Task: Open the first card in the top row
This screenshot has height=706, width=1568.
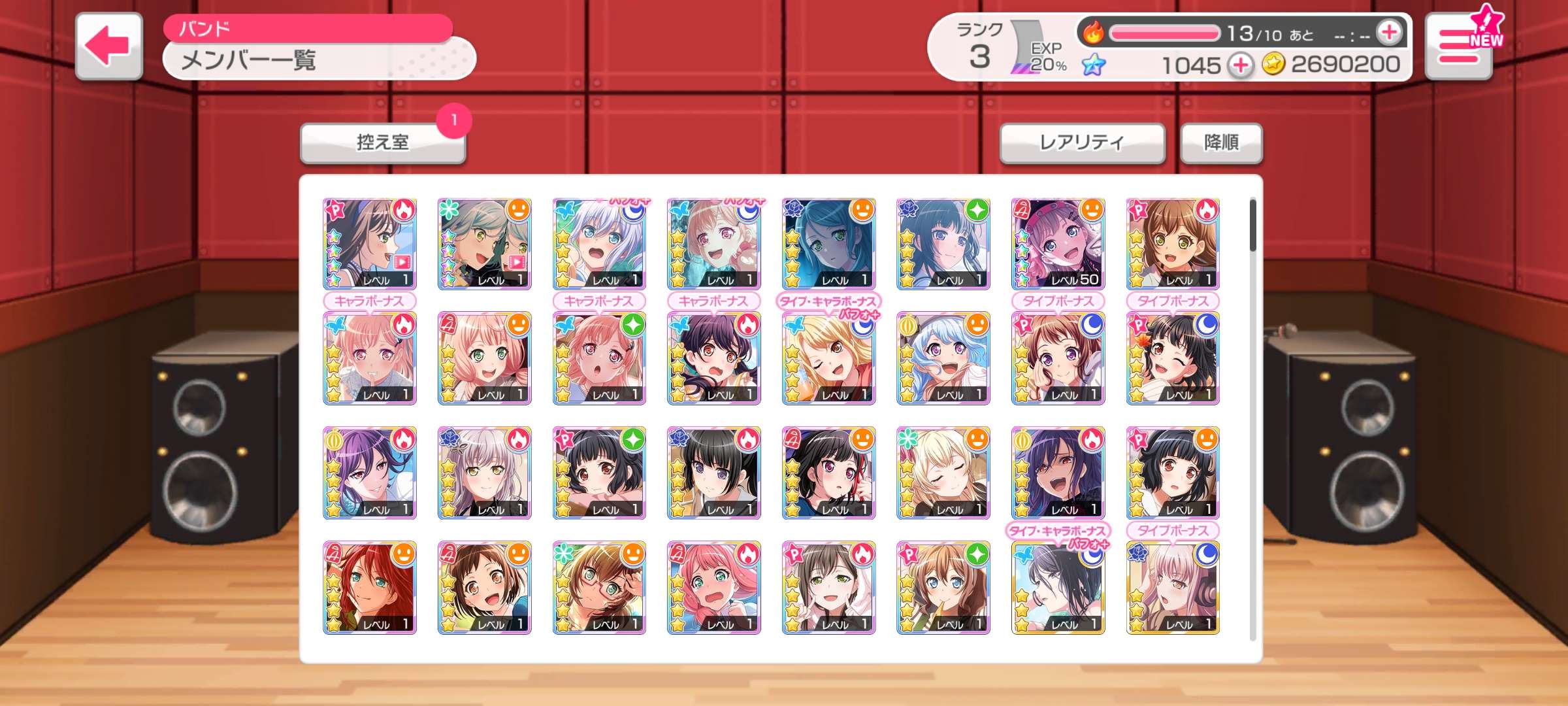Action: 370,244
